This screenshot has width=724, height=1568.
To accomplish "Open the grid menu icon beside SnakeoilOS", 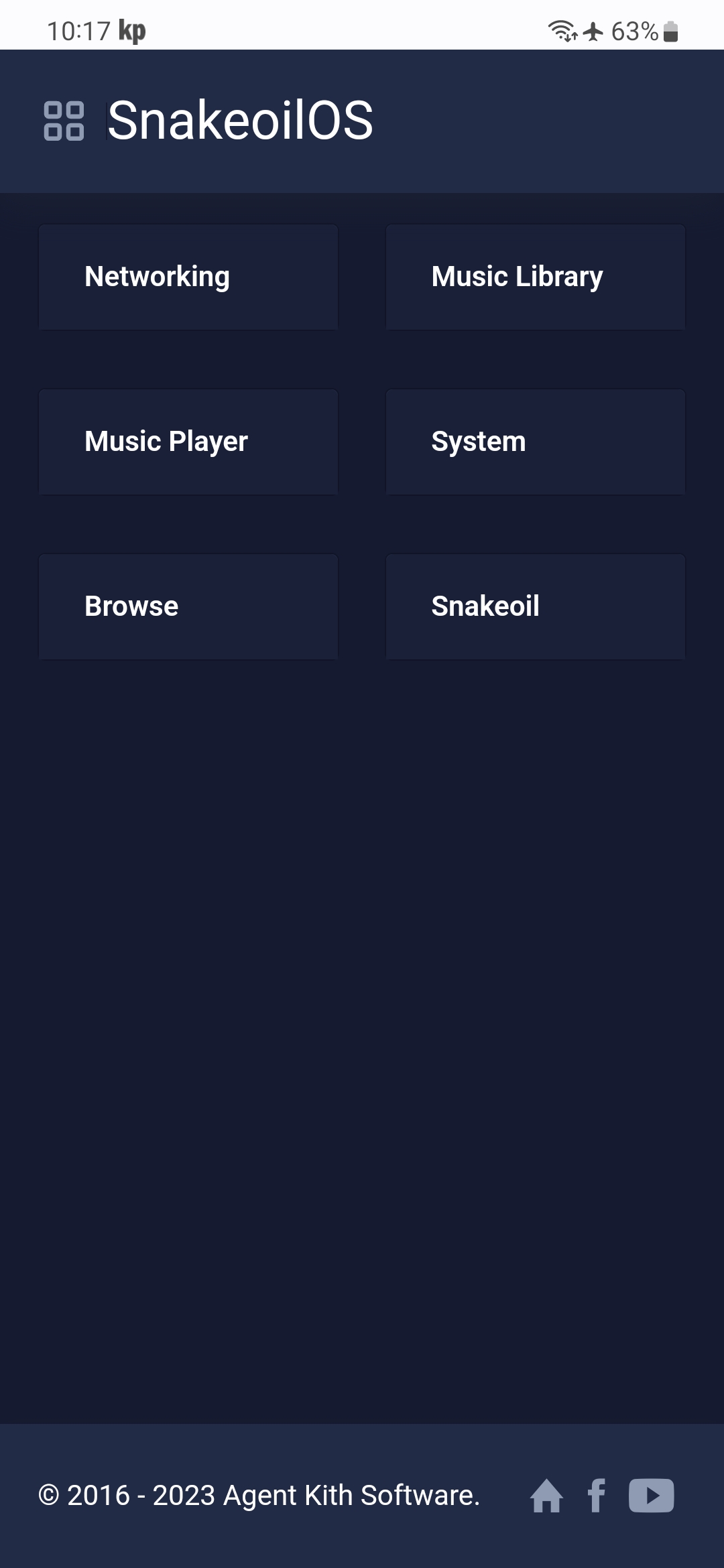I will tap(64, 121).
